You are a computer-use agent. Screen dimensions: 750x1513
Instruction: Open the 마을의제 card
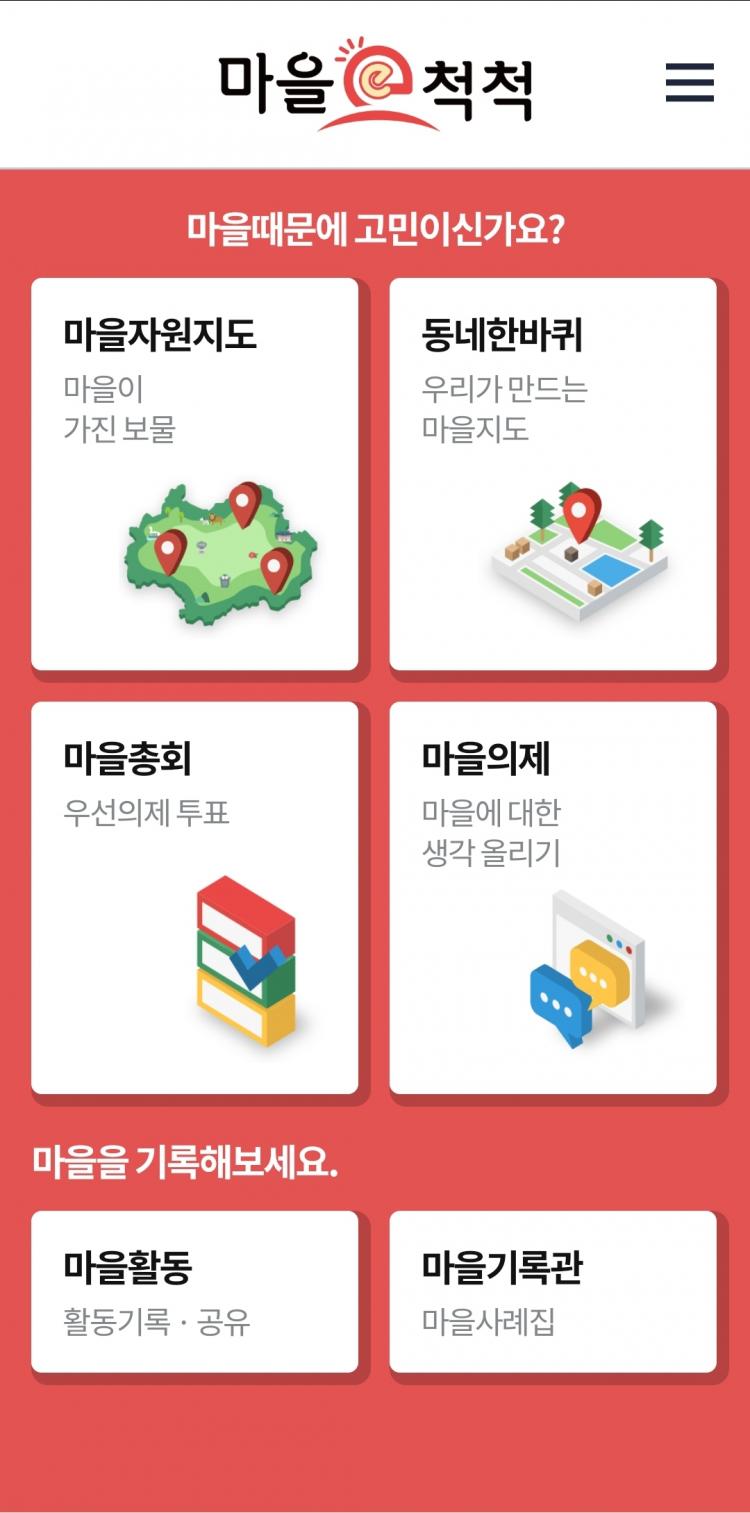coord(552,897)
